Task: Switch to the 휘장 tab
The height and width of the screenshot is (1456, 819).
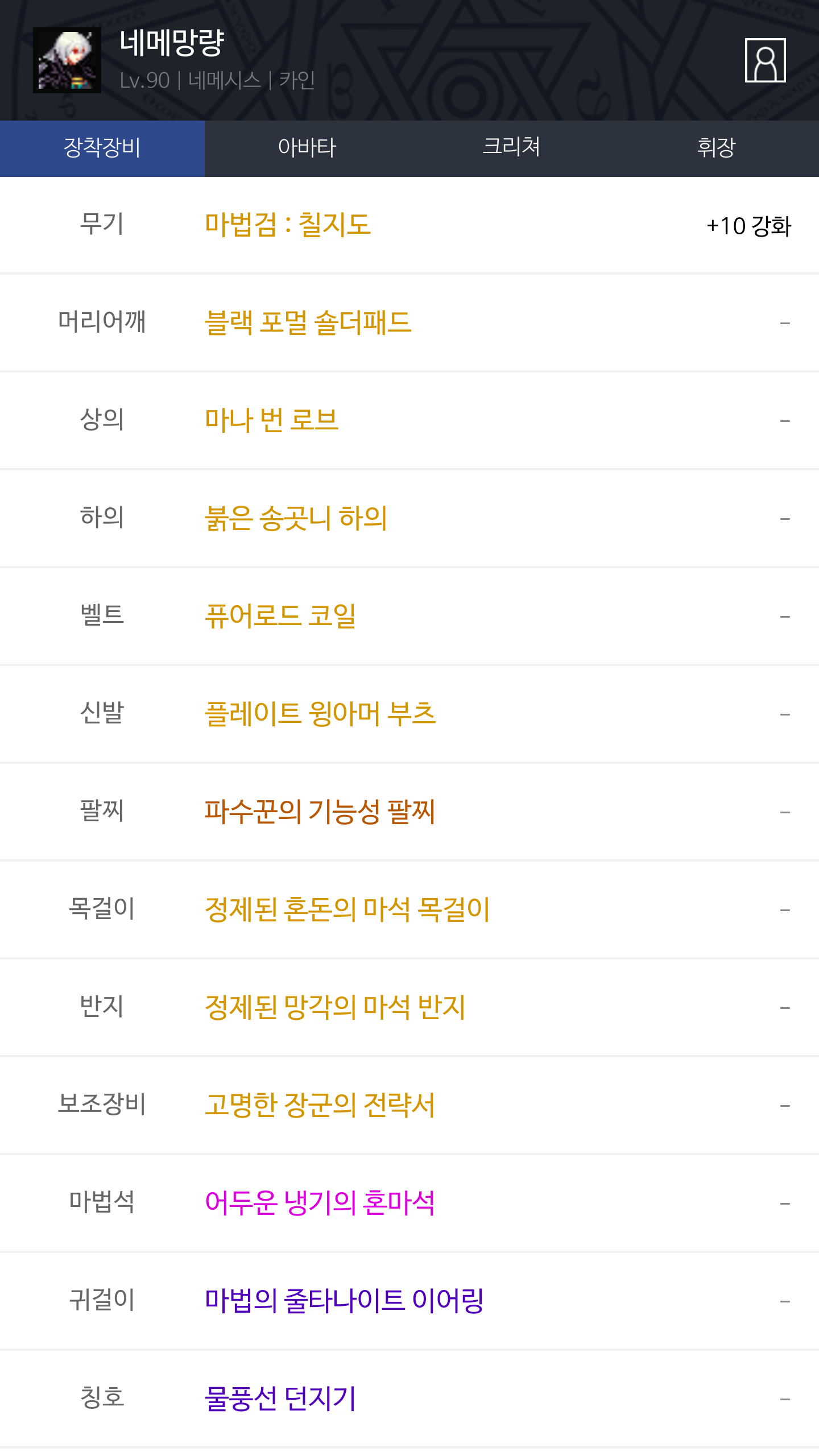Action: [717, 148]
